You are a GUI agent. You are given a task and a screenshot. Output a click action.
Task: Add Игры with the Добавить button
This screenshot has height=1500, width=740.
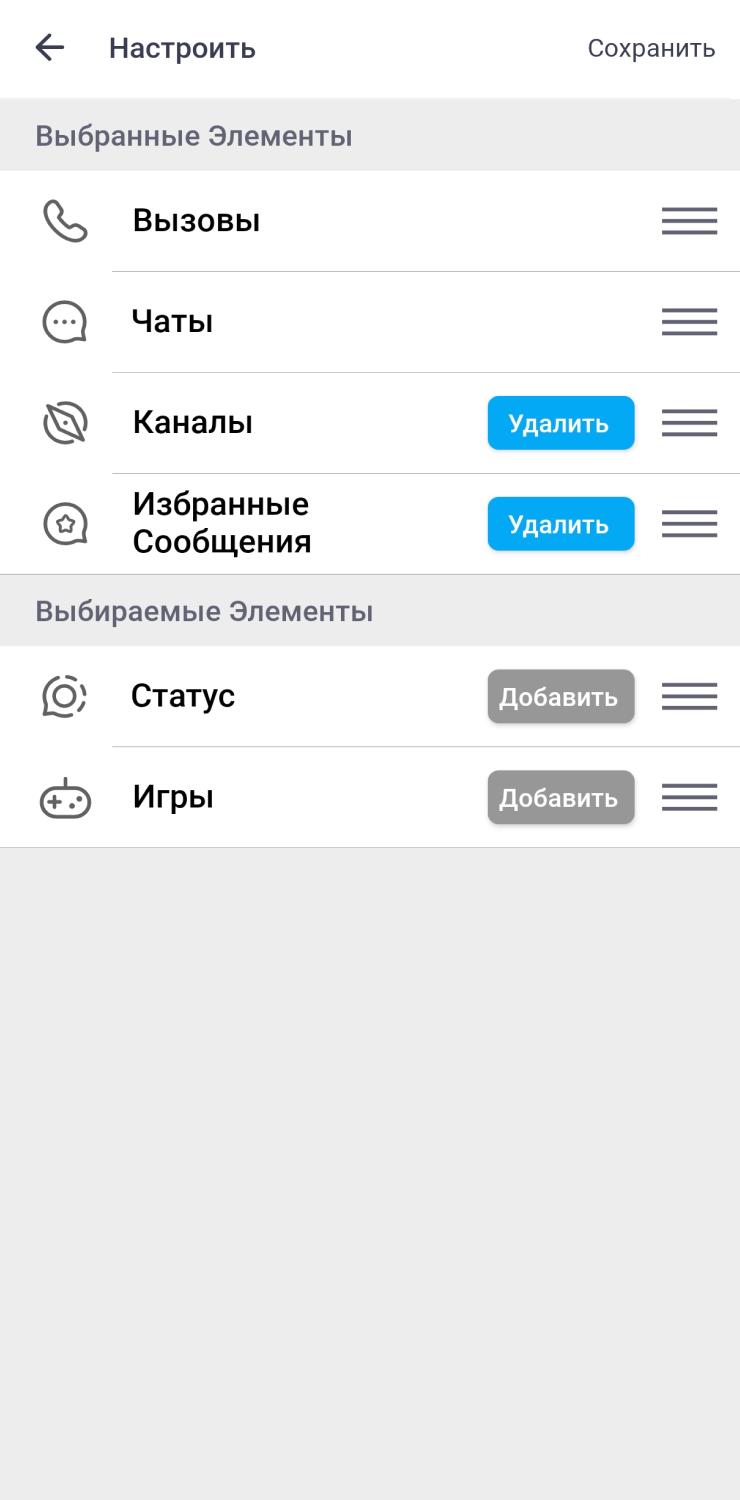560,797
